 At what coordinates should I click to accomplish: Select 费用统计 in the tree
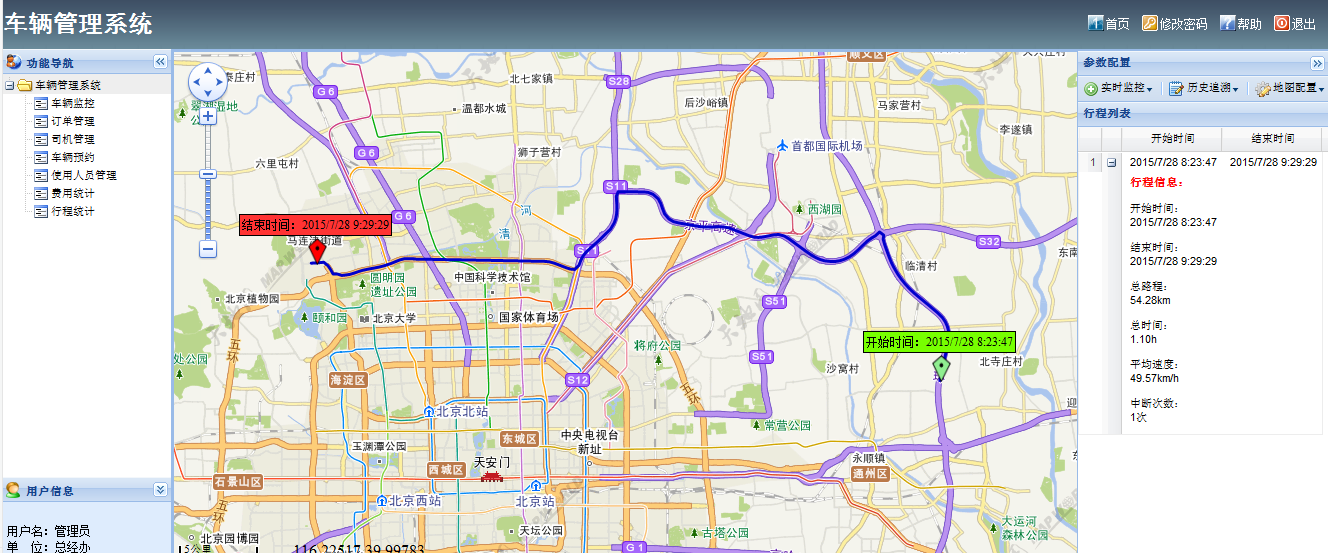tap(72, 193)
